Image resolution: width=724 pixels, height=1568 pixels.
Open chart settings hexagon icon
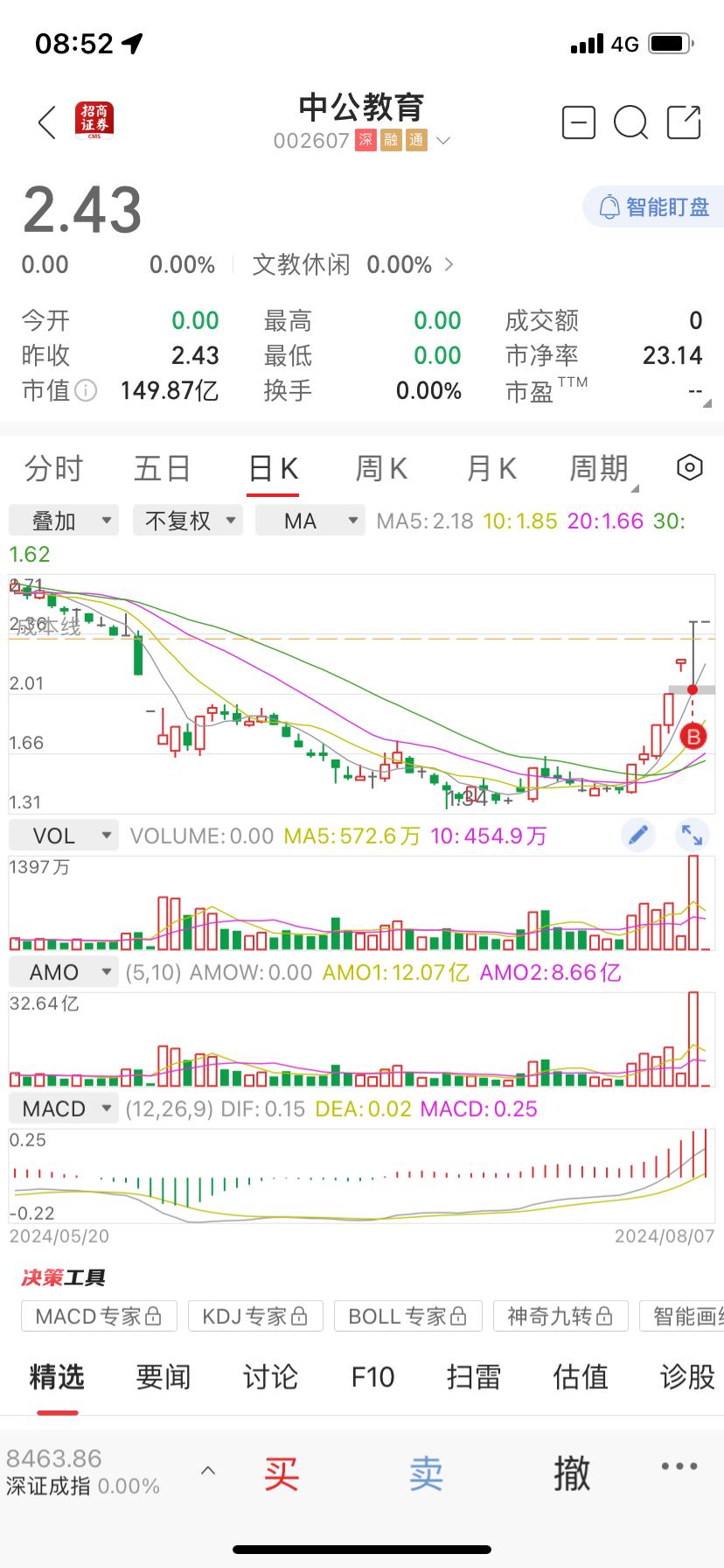[690, 468]
